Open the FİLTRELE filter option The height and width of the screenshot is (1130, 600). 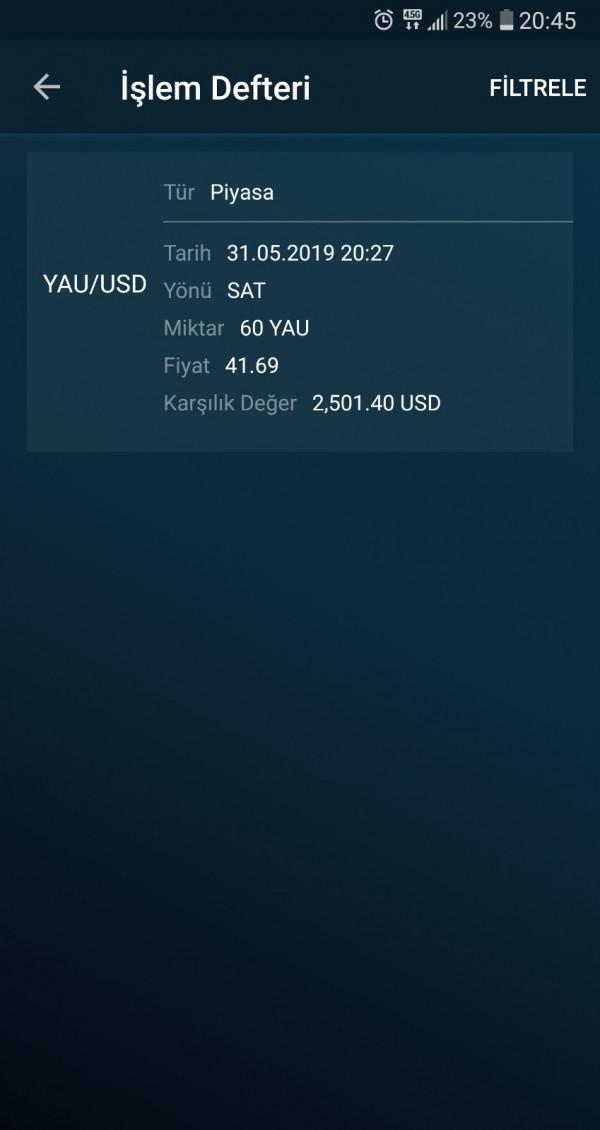(537, 89)
